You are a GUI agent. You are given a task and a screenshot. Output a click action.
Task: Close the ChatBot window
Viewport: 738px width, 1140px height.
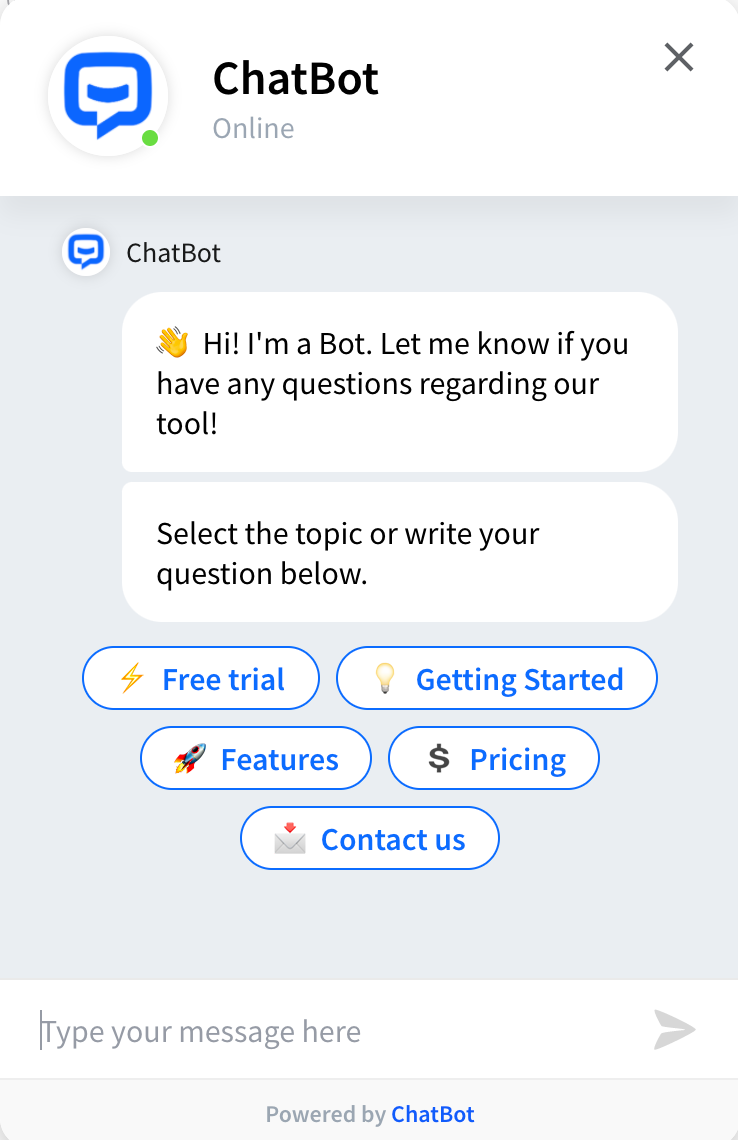click(x=678, y=58)
